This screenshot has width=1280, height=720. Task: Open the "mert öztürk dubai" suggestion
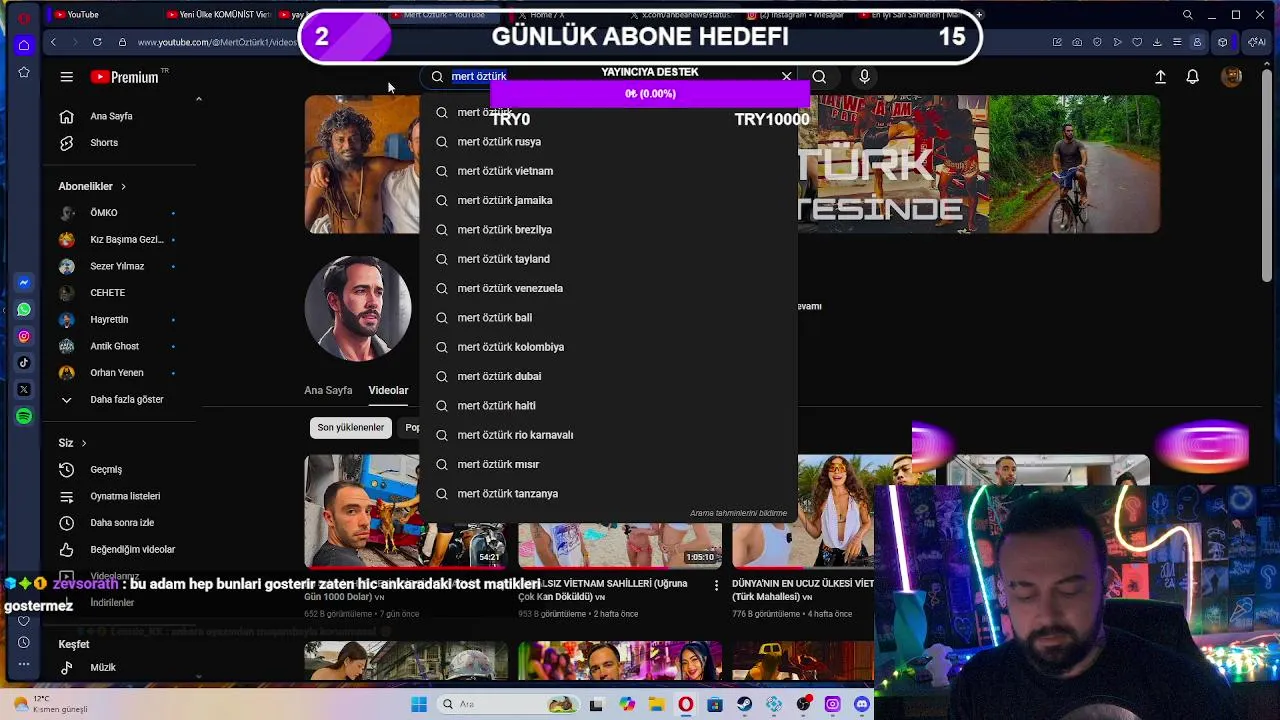click(499, 376)
